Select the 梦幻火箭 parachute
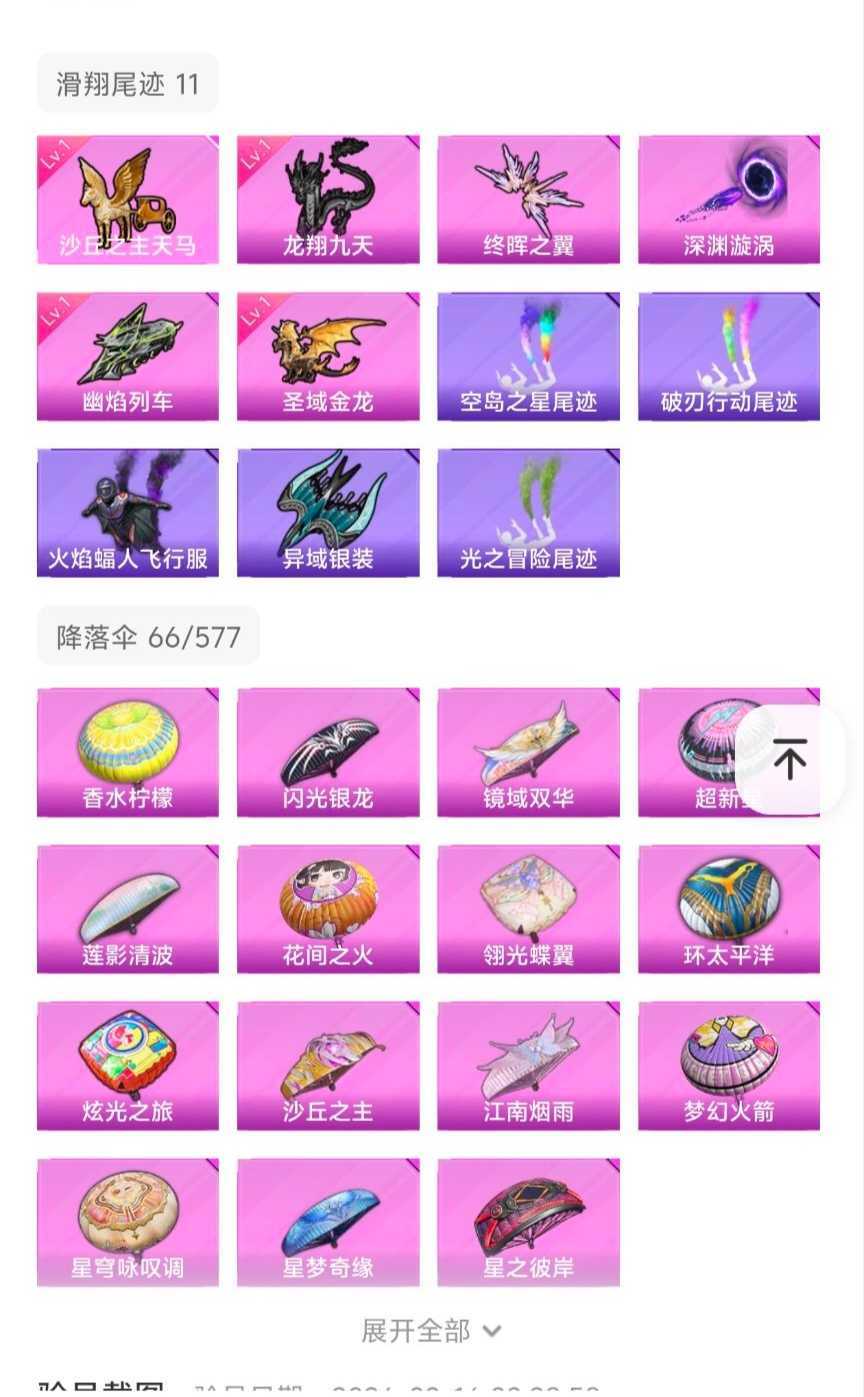 [729, 1066]
